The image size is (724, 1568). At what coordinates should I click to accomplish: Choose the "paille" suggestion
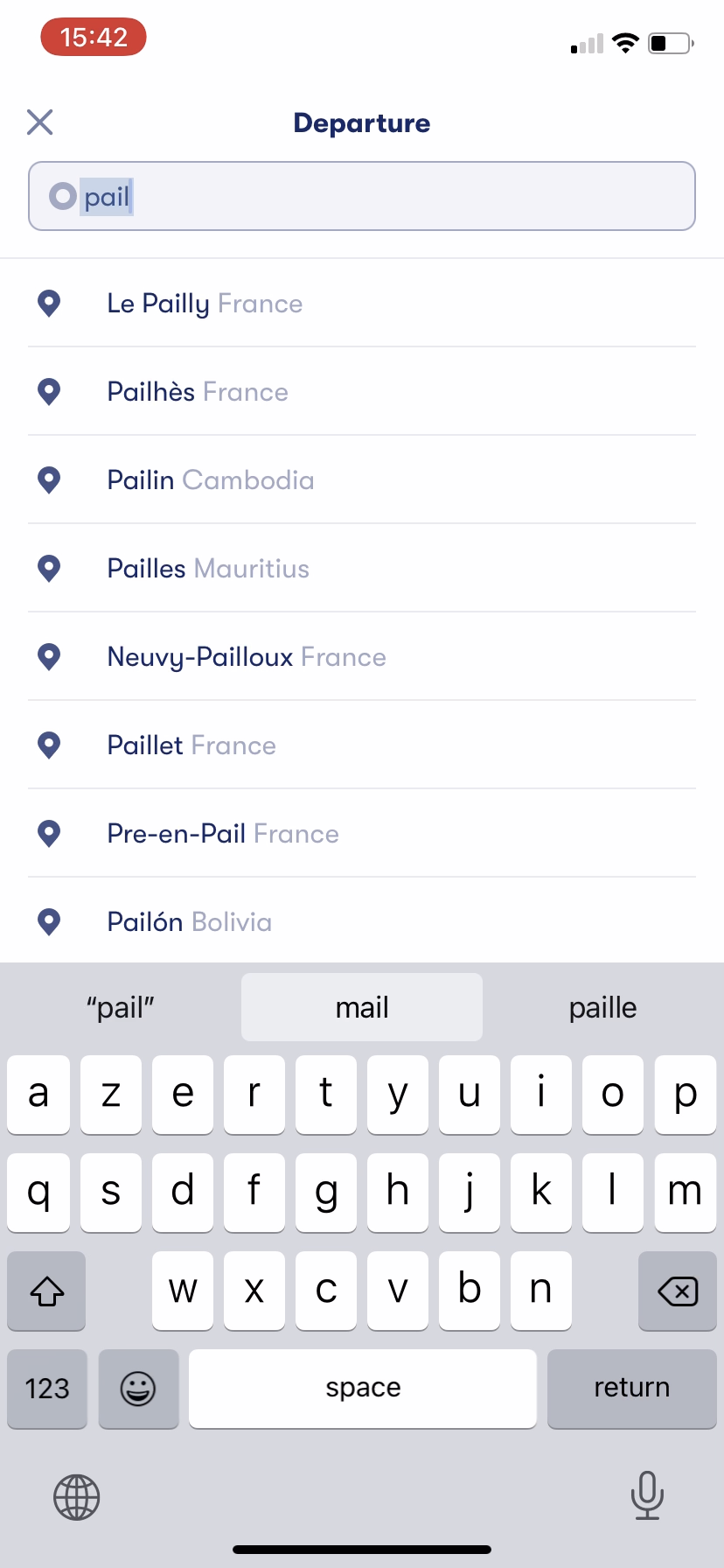[x=602, y=1007]
